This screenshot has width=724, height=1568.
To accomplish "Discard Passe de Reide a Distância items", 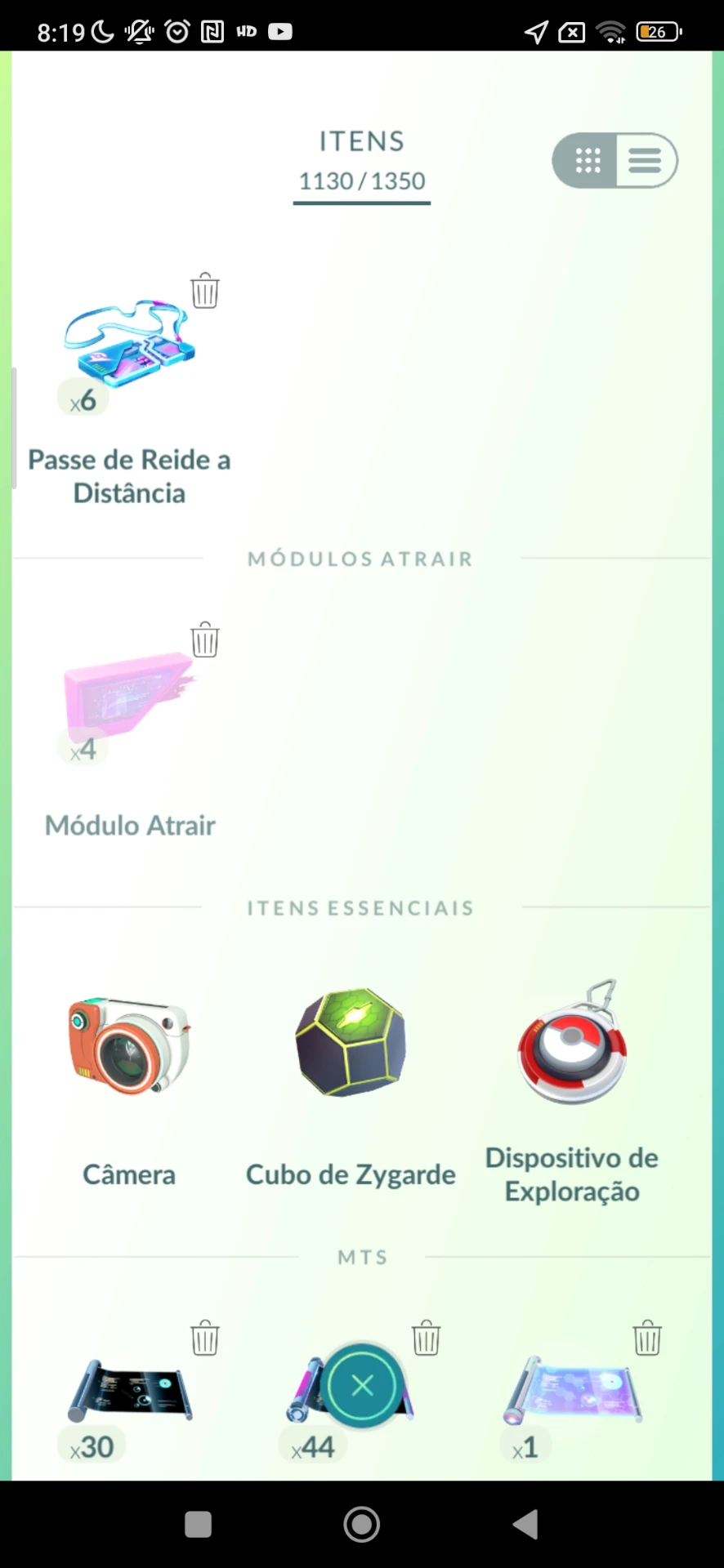I will 205,291.
